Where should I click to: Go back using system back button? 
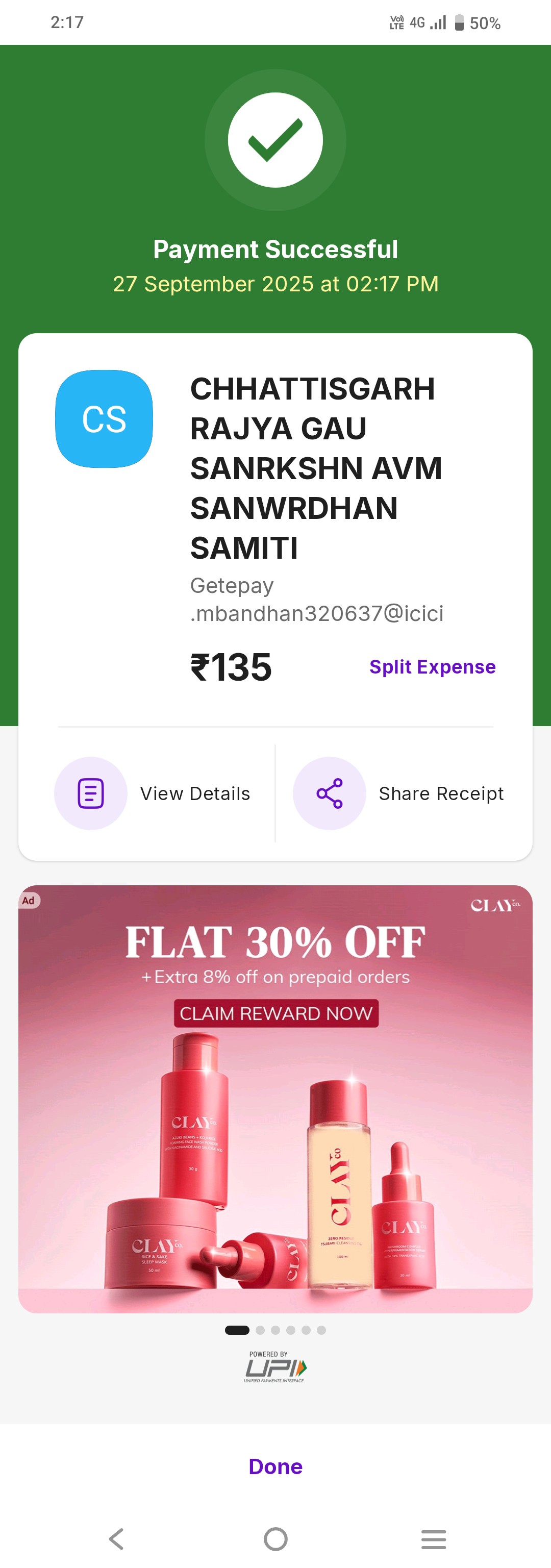click(x=116, y=1539)
